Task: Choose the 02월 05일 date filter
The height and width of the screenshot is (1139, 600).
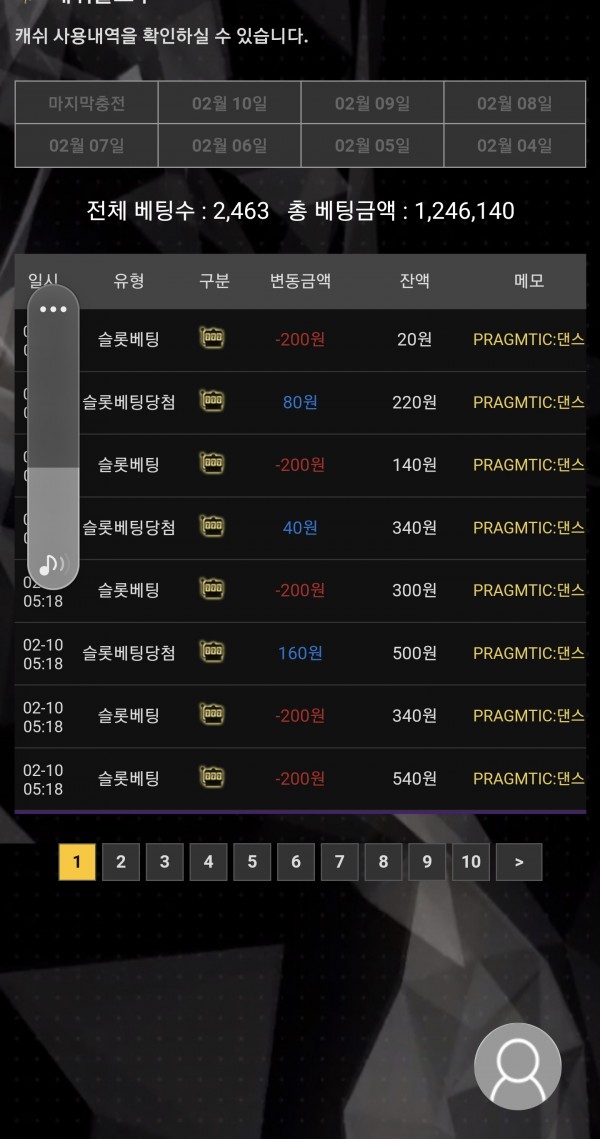Action: click(372, 145)
